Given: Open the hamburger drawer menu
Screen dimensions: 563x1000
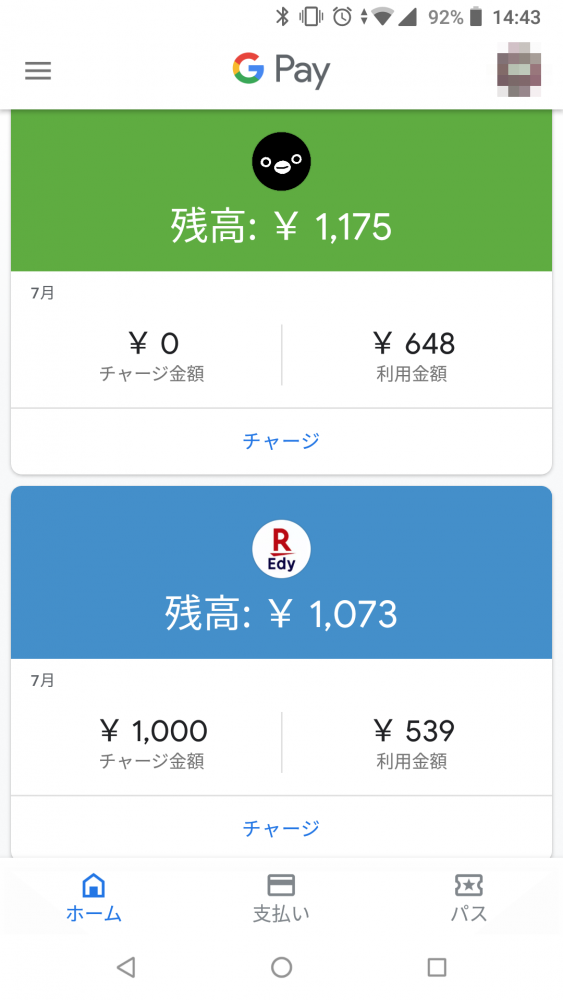Looking at the screenshot, I should 38,71.
